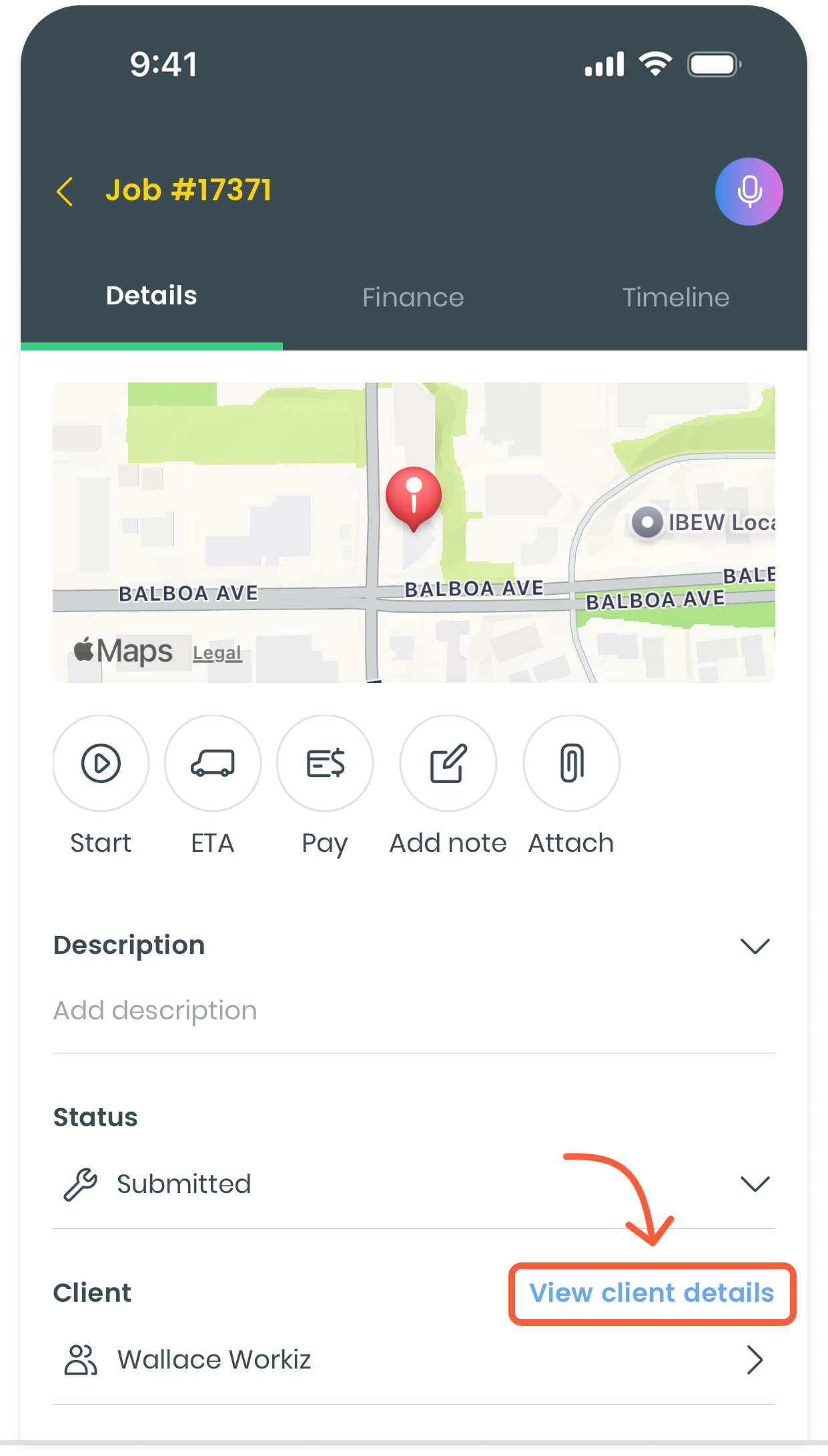Collapse the Description section
This screenshot has height=1456, width=828.
coord(755,946)
